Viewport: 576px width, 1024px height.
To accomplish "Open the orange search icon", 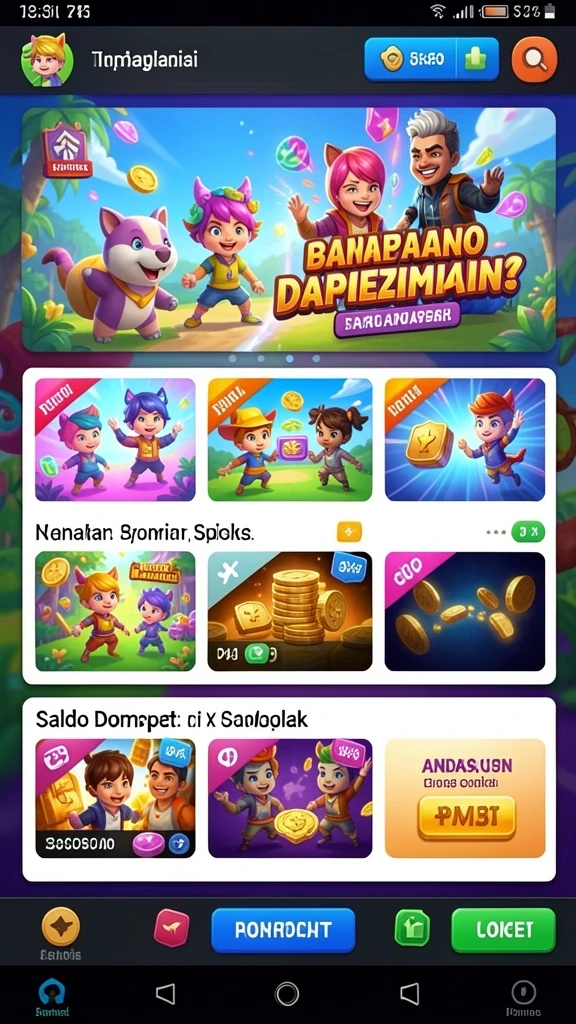I will pos(534,60).
